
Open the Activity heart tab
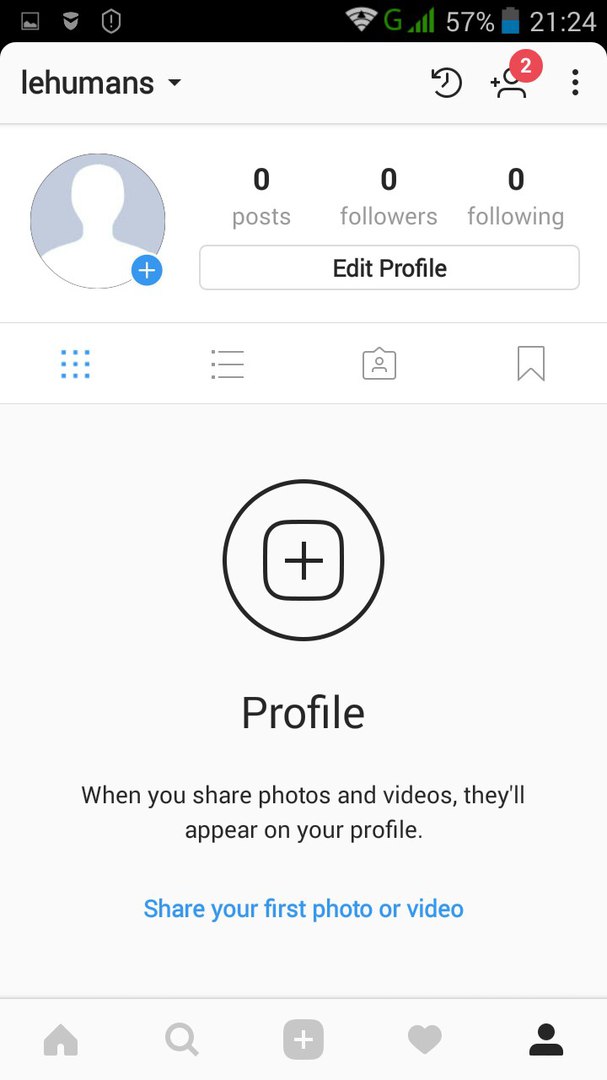pos(425,1041)
